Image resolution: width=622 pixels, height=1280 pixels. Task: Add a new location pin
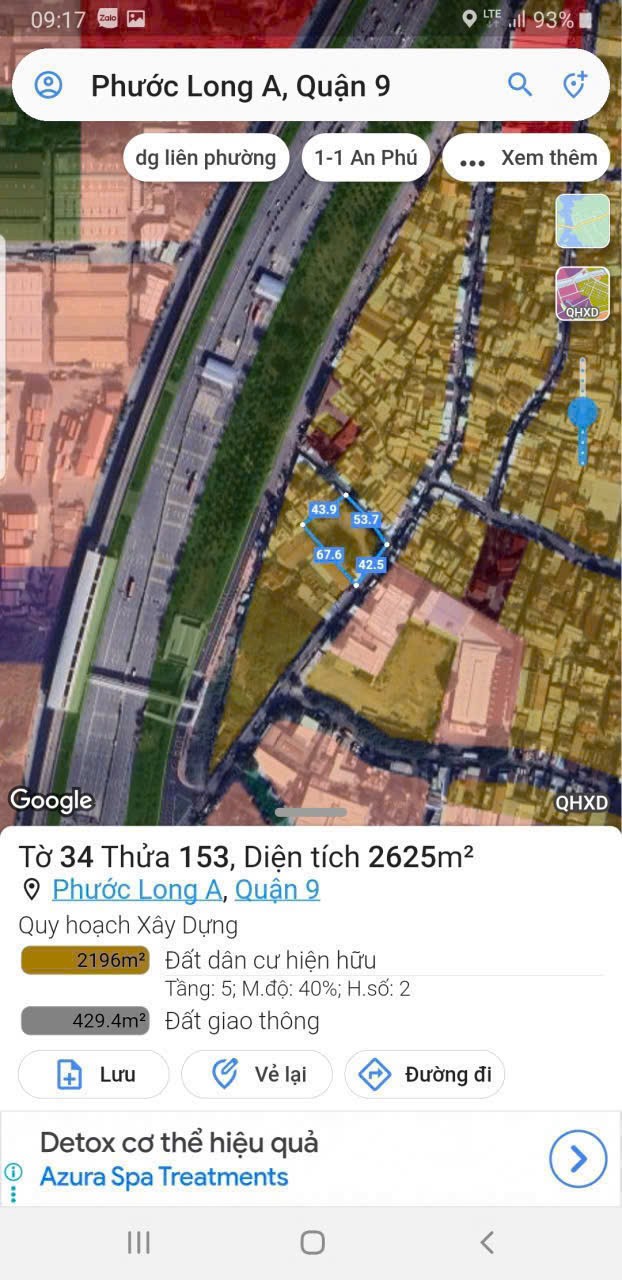click(x=575, y=85)
